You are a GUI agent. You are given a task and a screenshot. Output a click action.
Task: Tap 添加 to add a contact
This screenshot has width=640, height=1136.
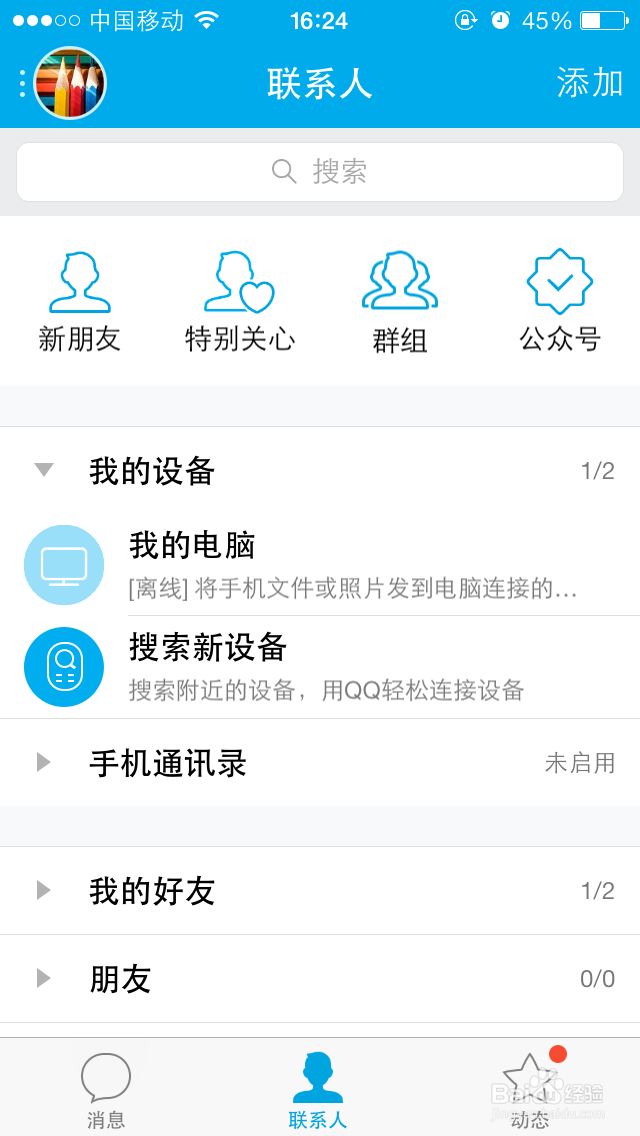click(589, 84)
